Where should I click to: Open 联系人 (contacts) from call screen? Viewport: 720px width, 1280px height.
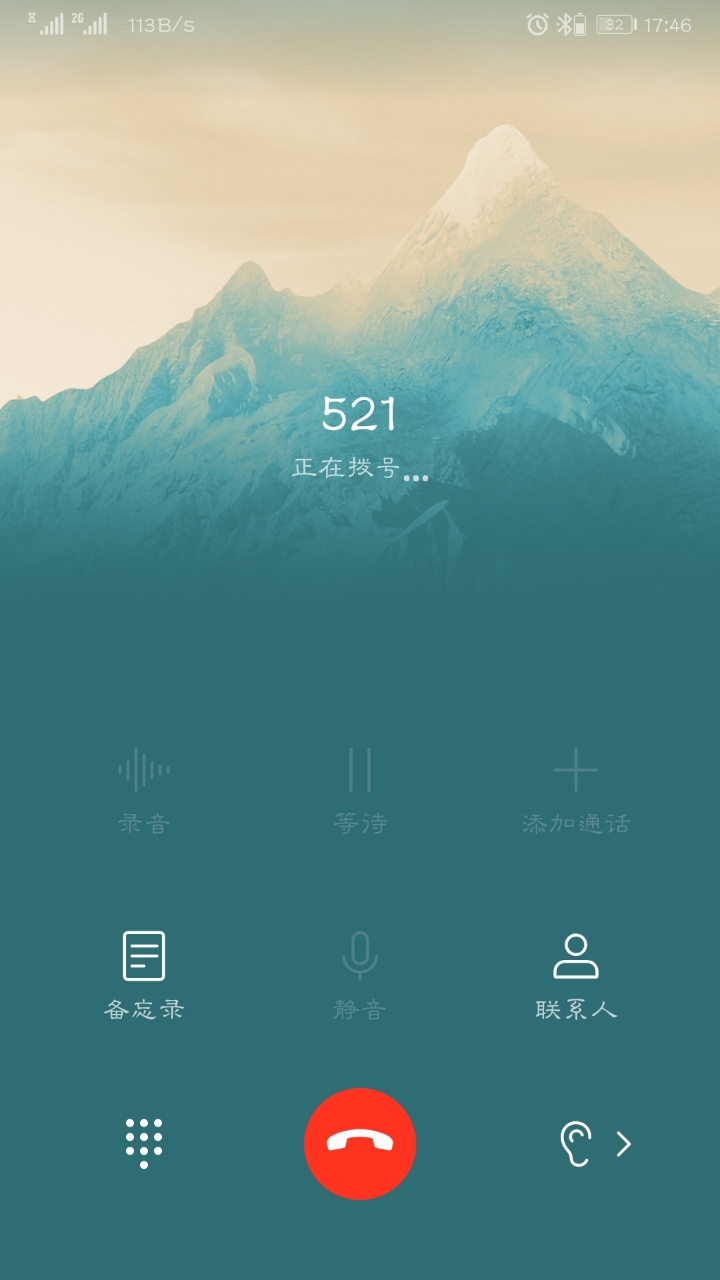pos(577,955)
